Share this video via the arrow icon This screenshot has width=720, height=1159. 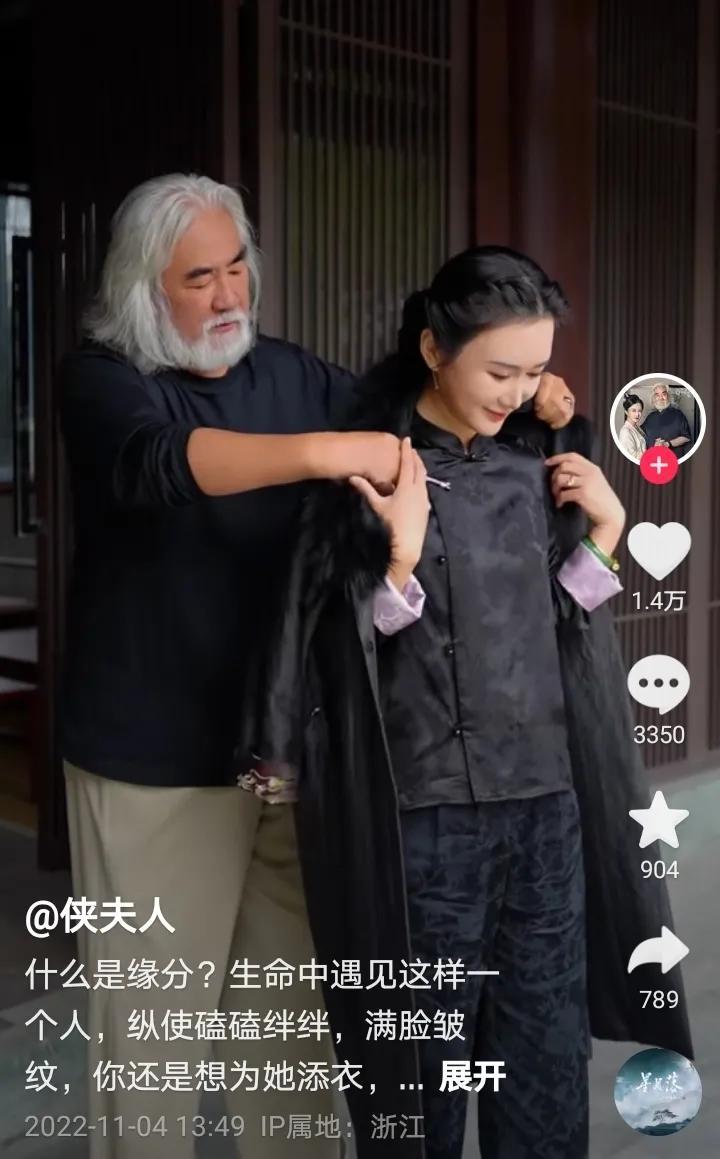click(658, 953)
